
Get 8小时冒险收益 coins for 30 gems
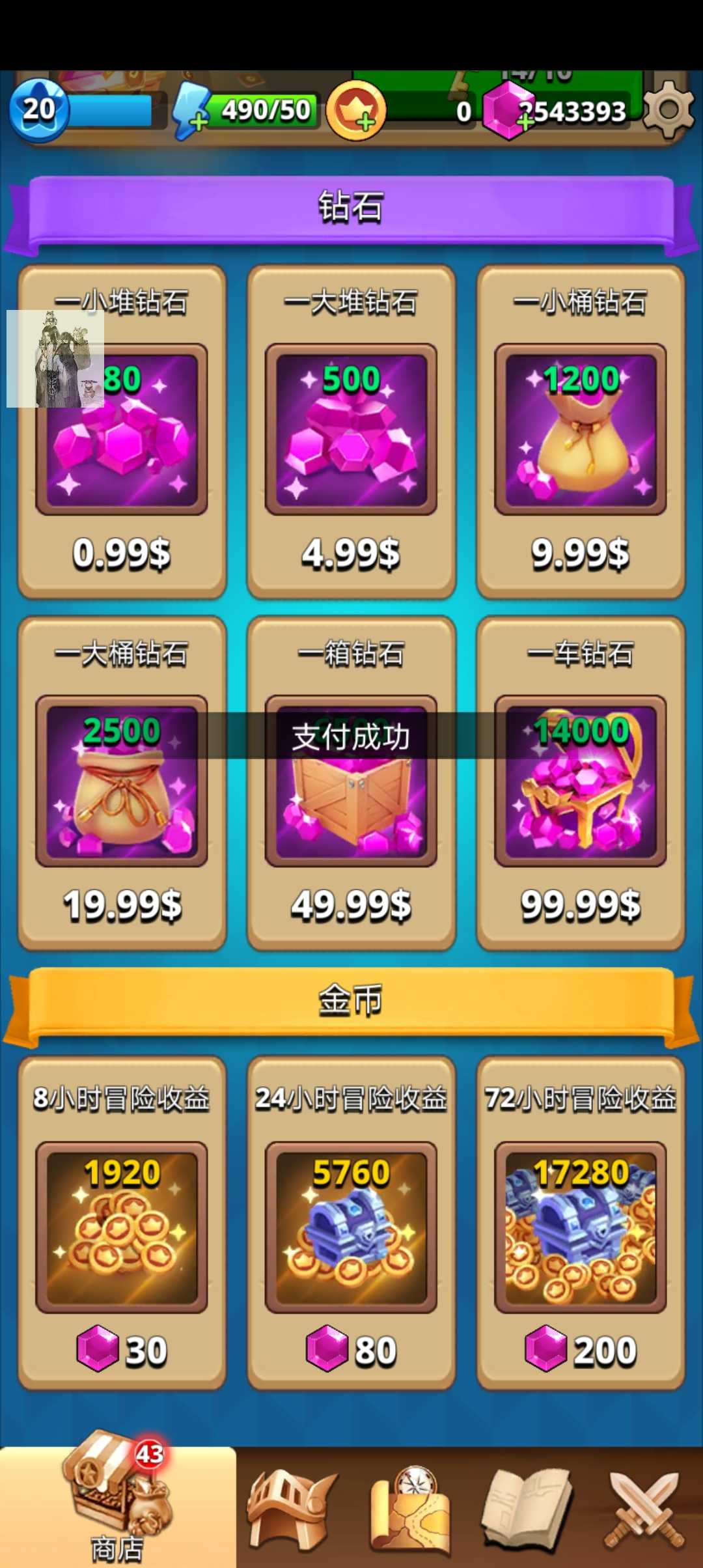[122, 1224]
